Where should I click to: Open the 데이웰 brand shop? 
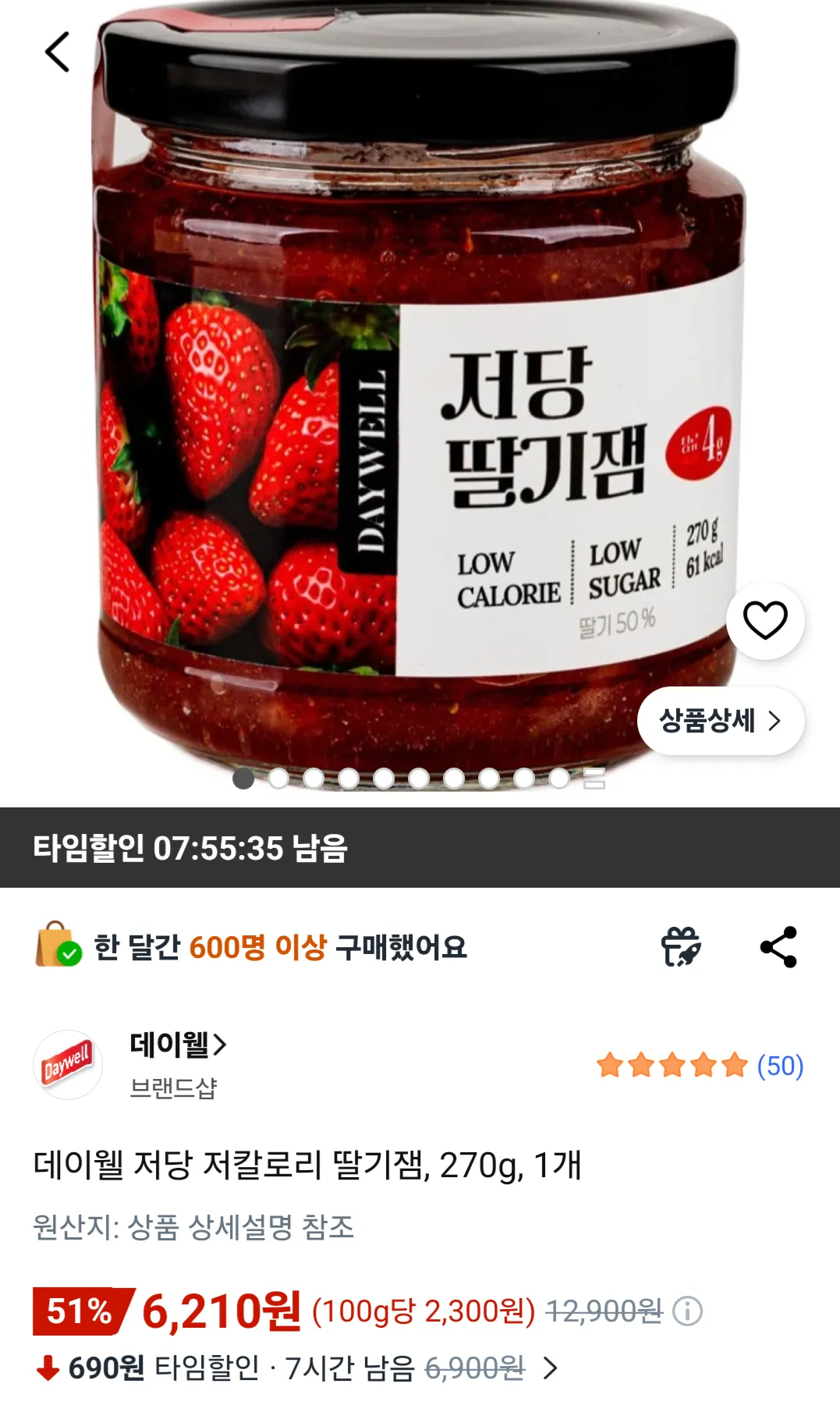178,1045
